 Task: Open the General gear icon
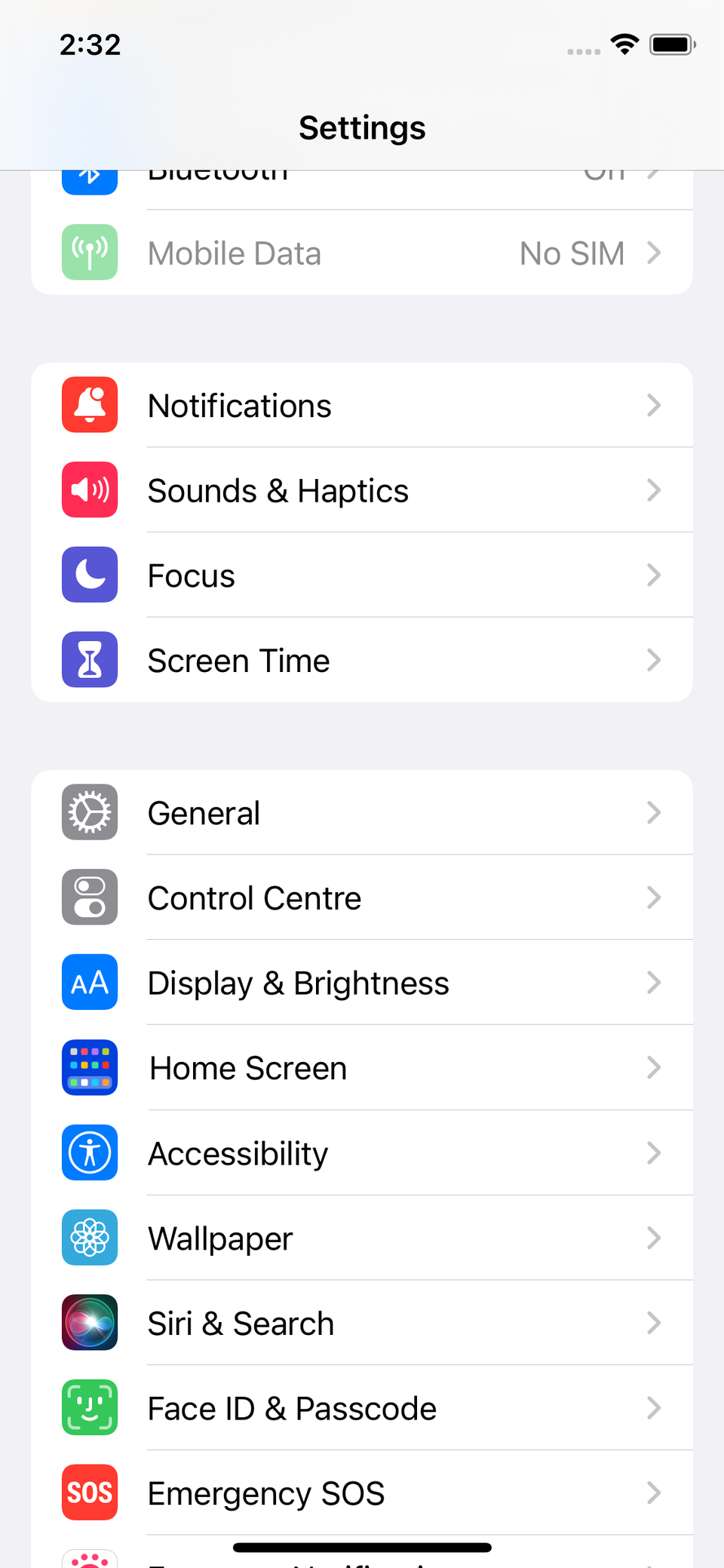coord(89,812)
